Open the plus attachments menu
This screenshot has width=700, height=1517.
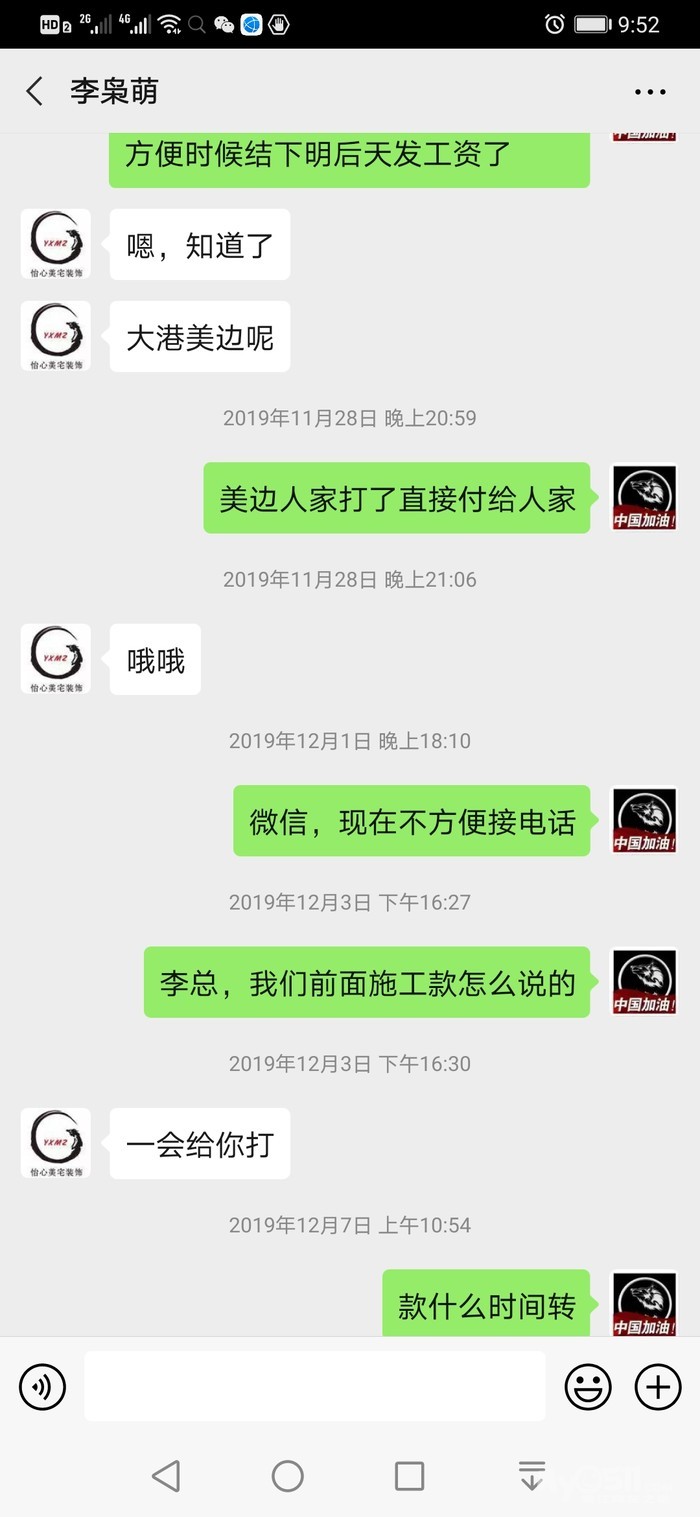pos(658,1386)
